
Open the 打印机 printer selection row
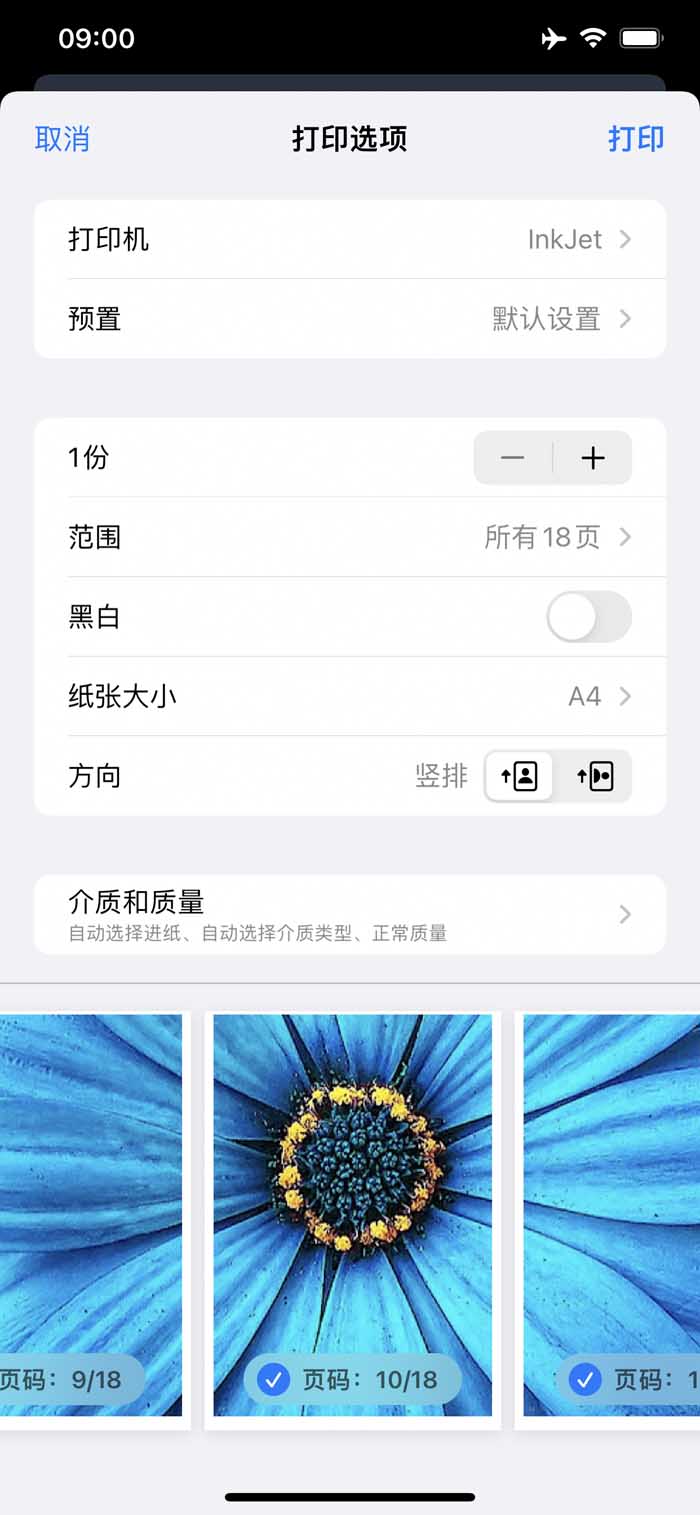pos(350,239)
